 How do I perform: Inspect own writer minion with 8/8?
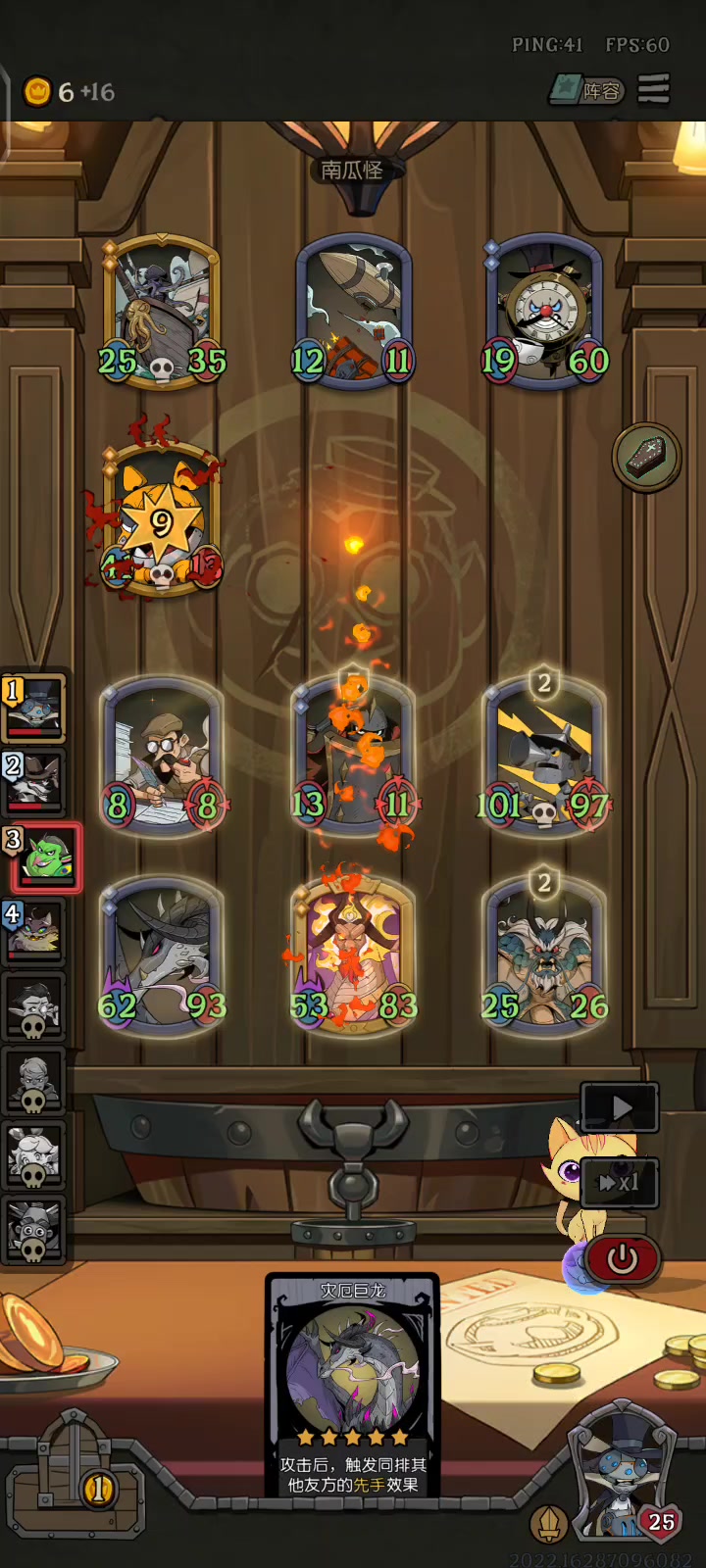[x=162, y=757]
